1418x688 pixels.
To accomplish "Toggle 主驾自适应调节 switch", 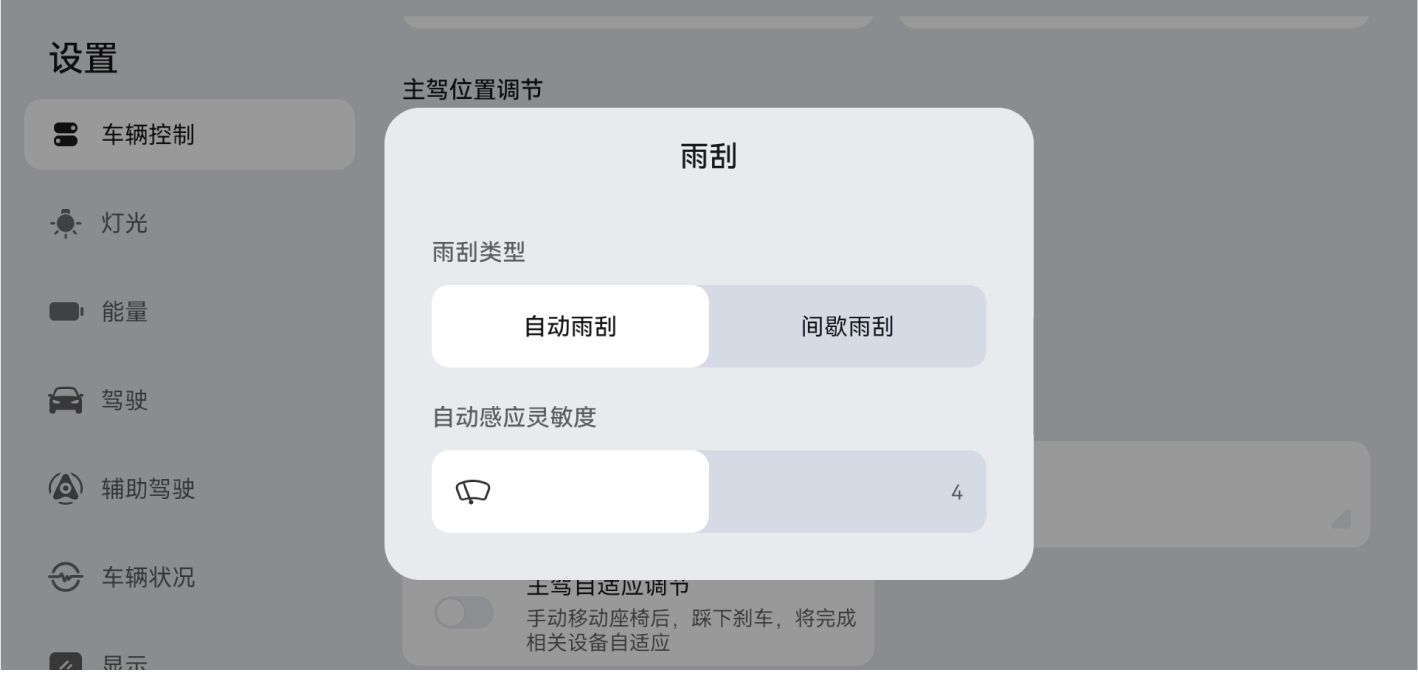I will click(465, 613).
